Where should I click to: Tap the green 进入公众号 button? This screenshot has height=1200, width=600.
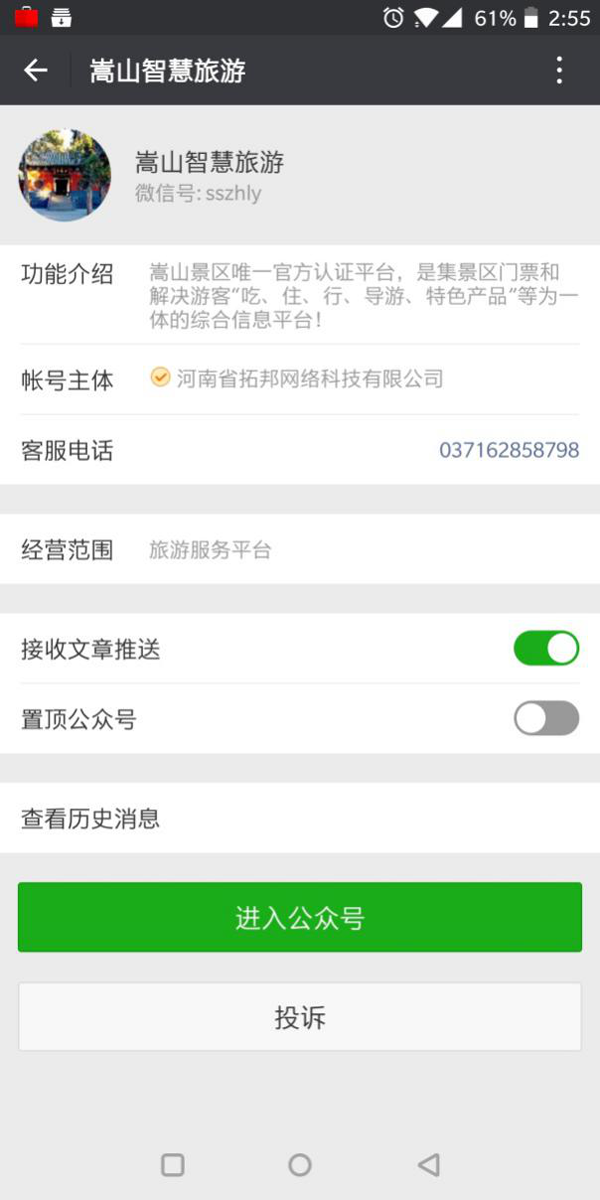[x=300, y=917]
